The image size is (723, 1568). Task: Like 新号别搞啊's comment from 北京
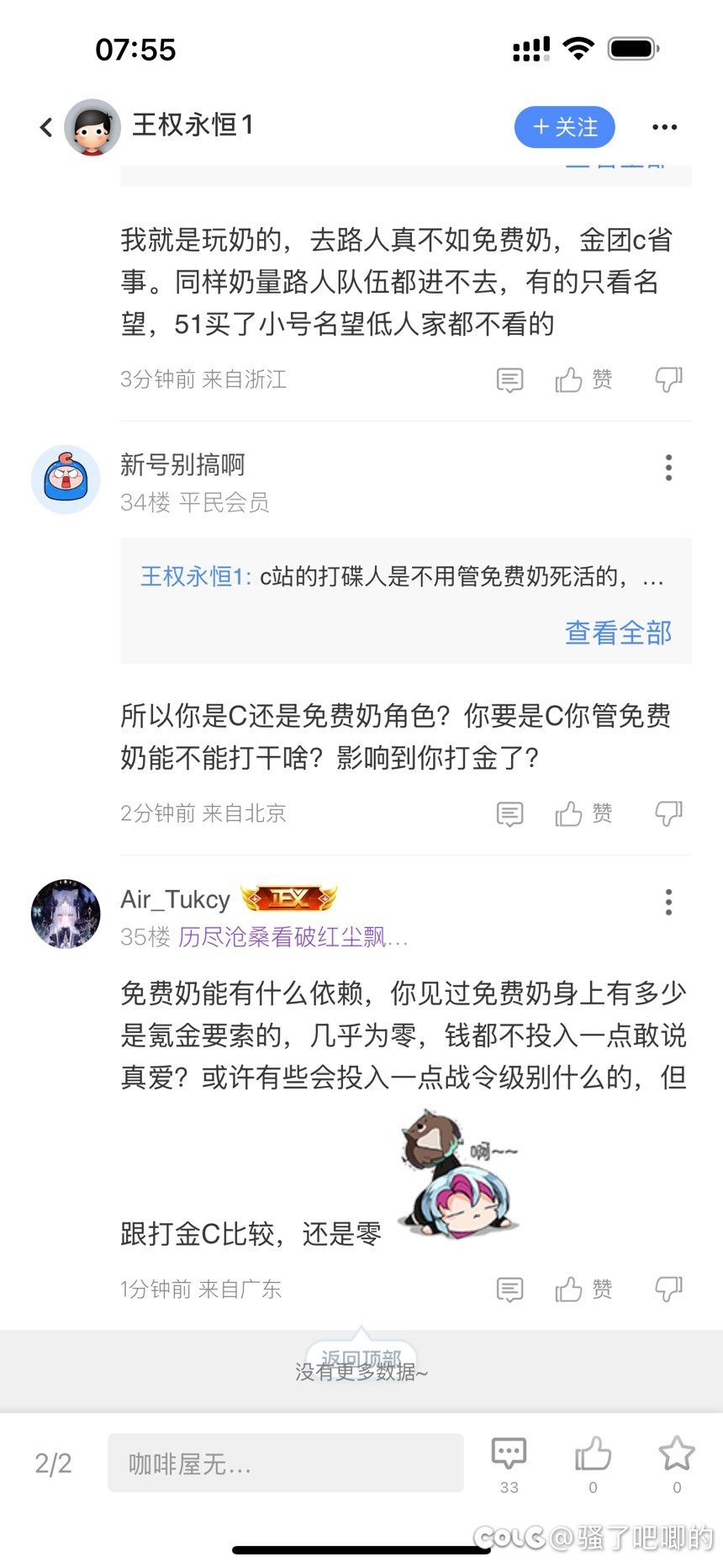583,813
